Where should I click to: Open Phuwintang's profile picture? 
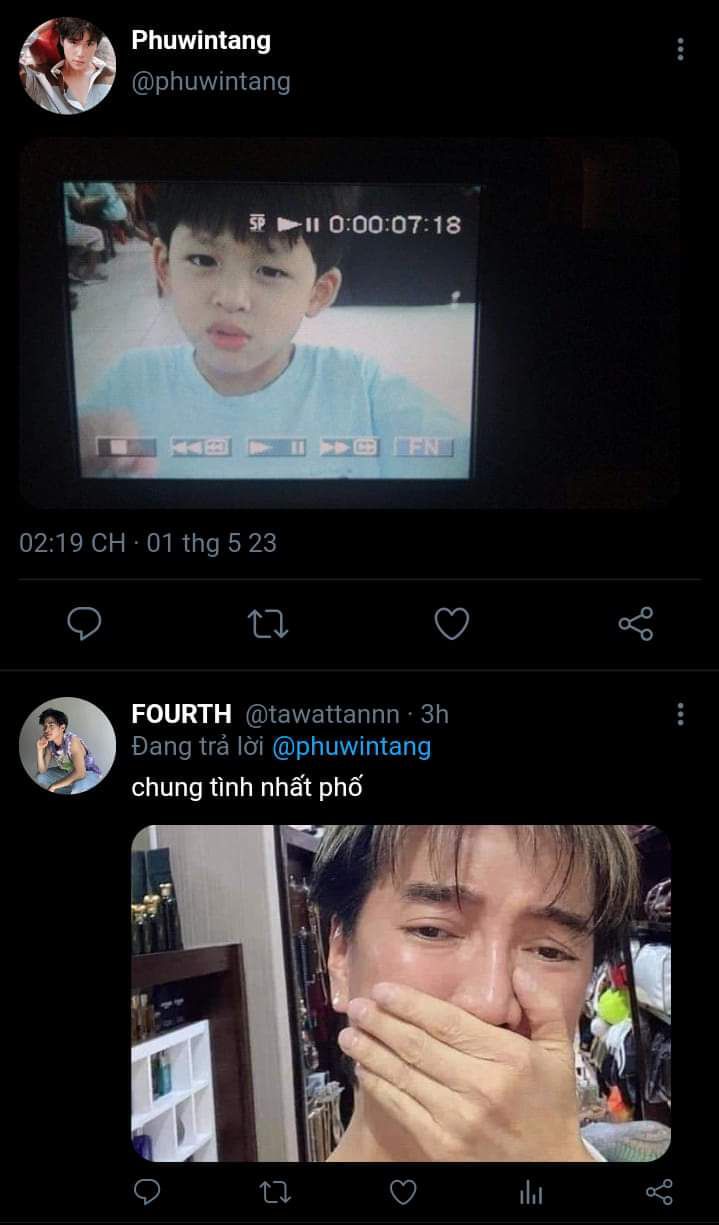[x=67, y=65]
